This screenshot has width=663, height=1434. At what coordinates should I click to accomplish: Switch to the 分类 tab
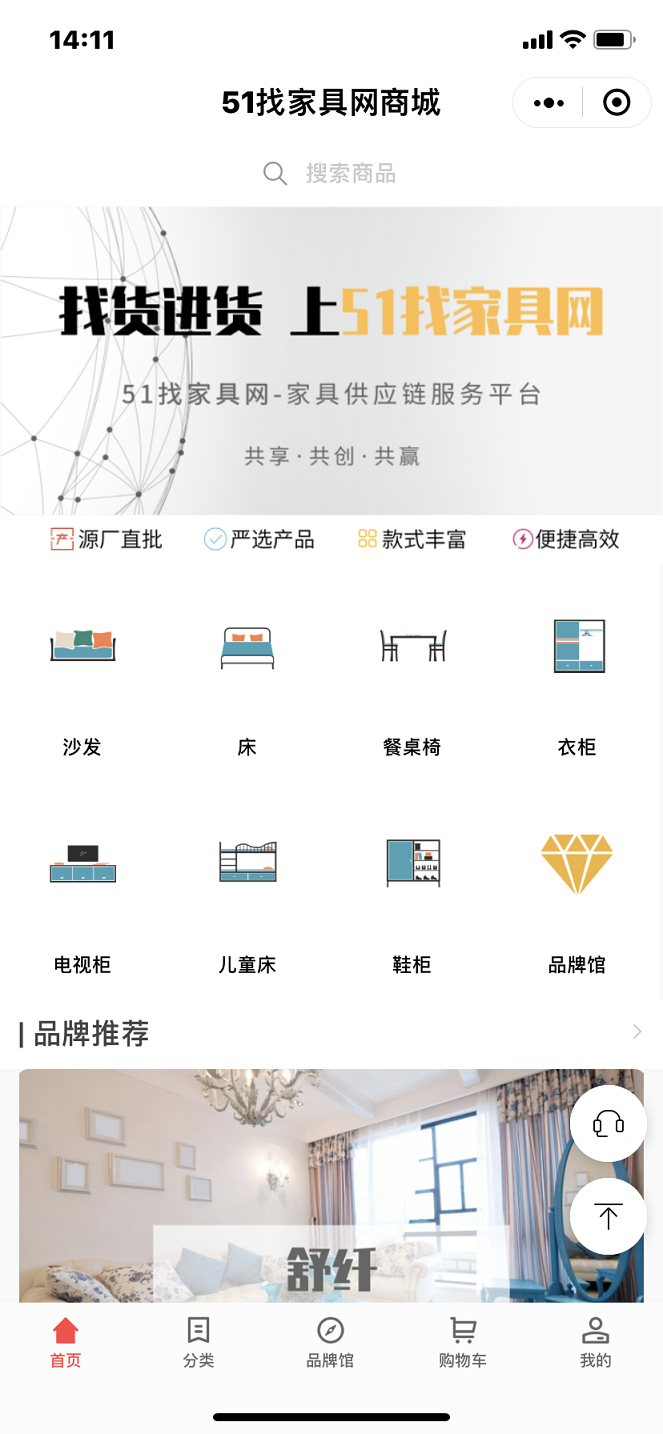pyautogui.click(x=198, y=1343)
